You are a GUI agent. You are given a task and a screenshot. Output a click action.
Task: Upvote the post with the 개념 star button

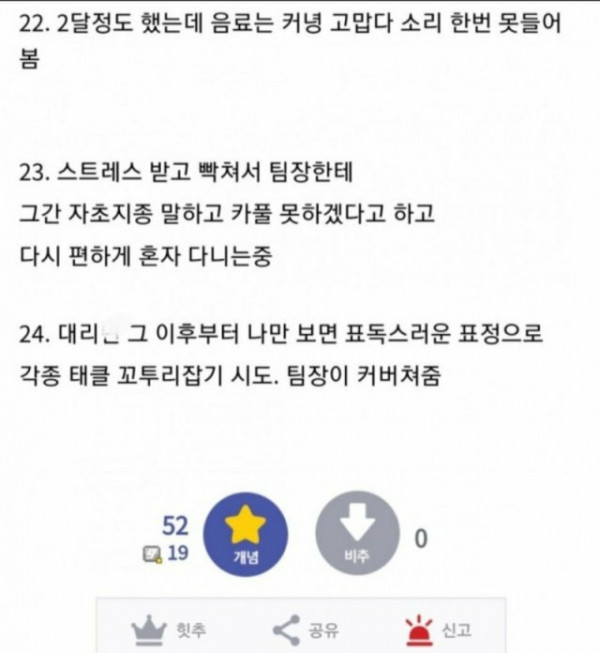(245, 538)
